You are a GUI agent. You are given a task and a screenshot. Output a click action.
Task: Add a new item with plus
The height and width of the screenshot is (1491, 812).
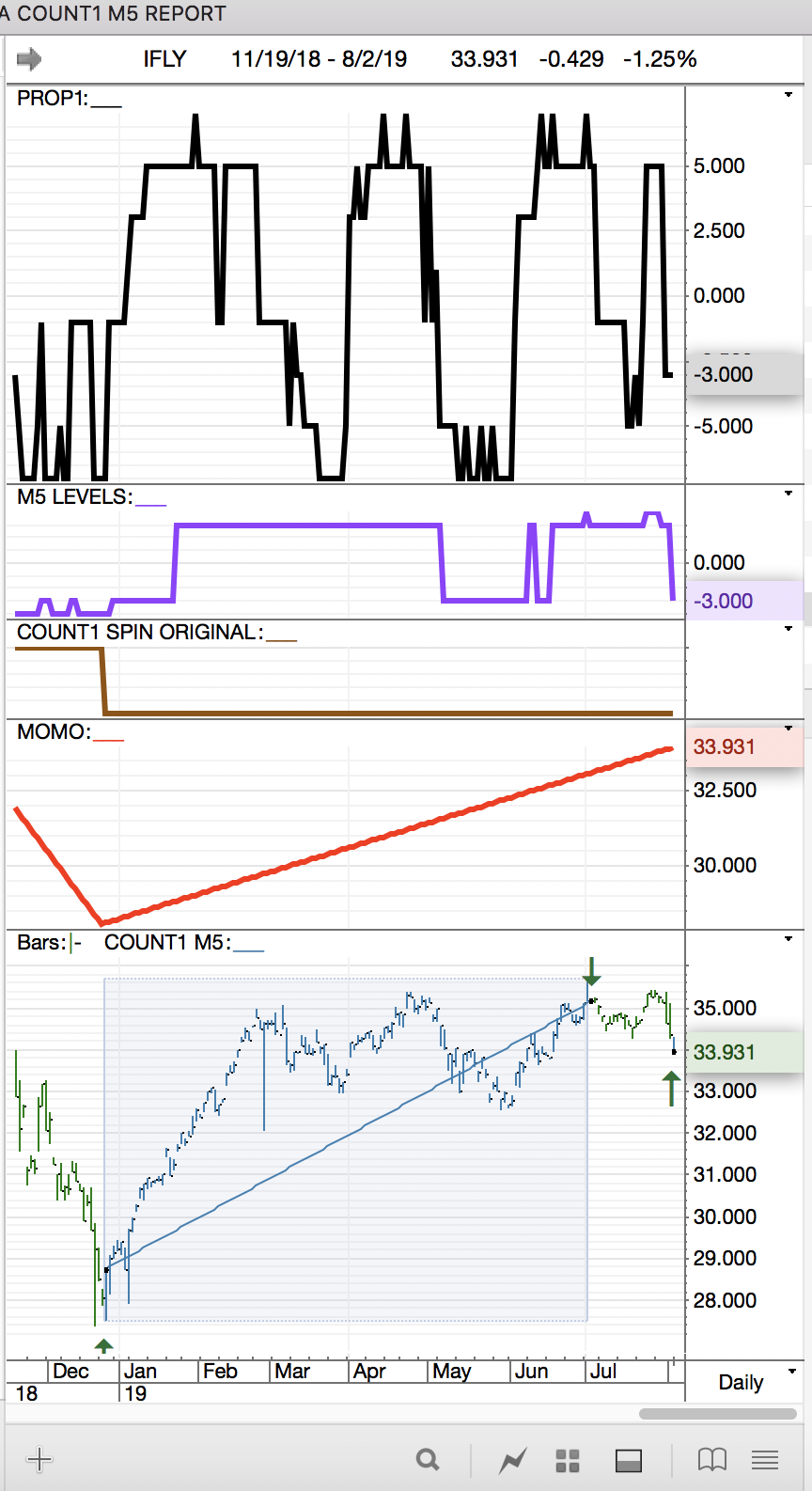[x=39, y=1459]
